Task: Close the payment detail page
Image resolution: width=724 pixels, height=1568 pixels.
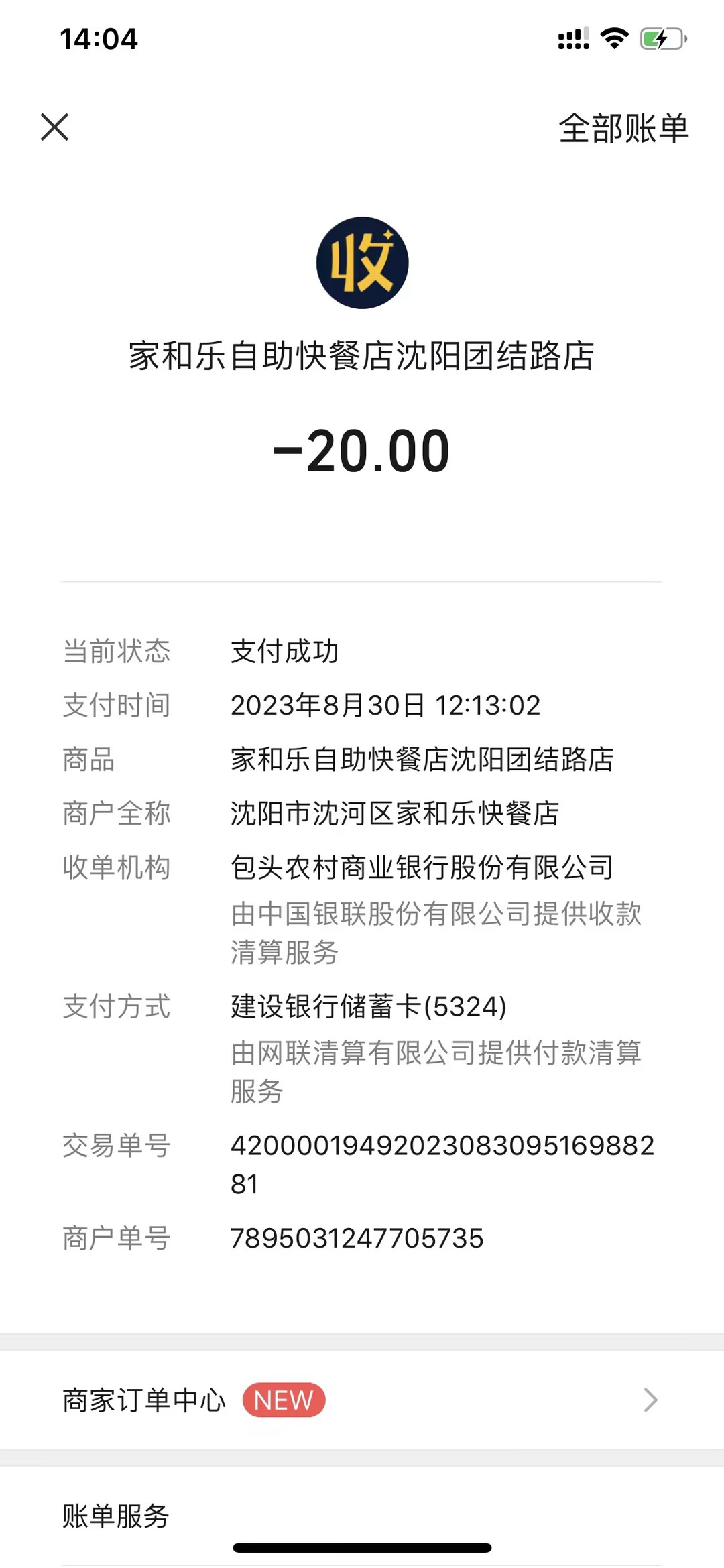Action: point(54,127)
